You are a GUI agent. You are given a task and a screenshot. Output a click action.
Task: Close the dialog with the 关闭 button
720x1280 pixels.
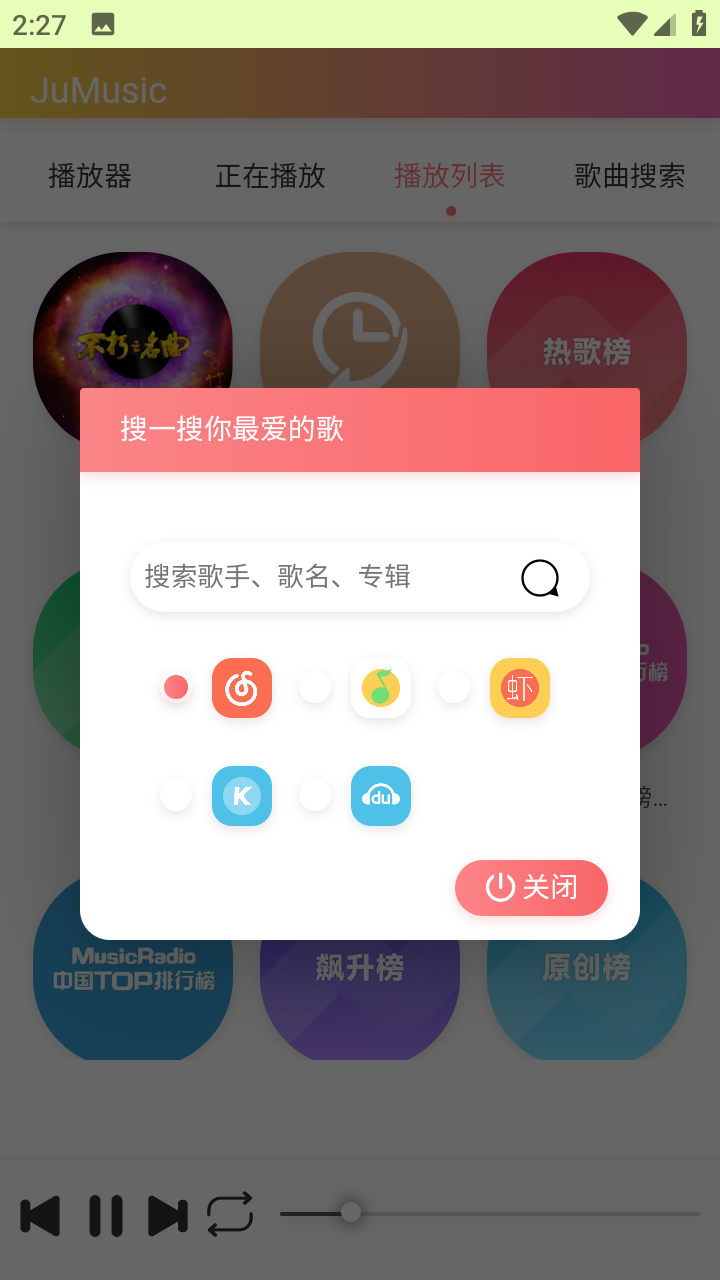(x=531, y=887)
